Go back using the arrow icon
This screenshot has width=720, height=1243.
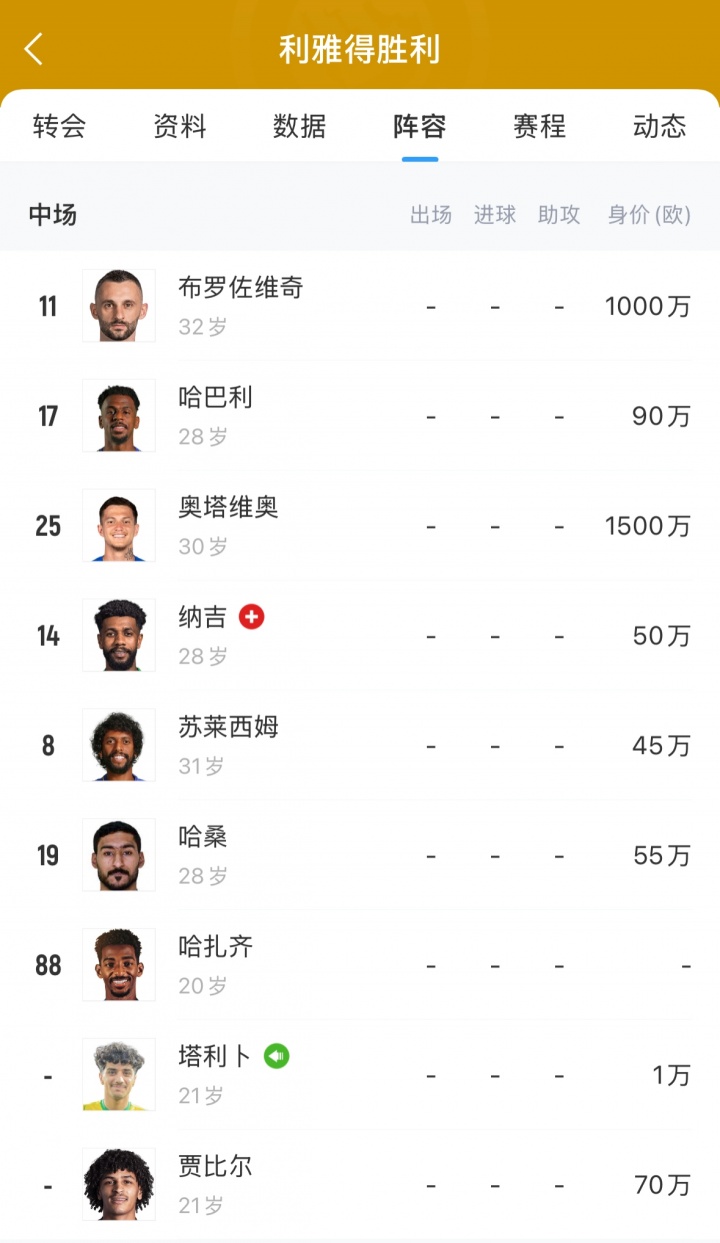pyautogui.click(x=34, y=48)
